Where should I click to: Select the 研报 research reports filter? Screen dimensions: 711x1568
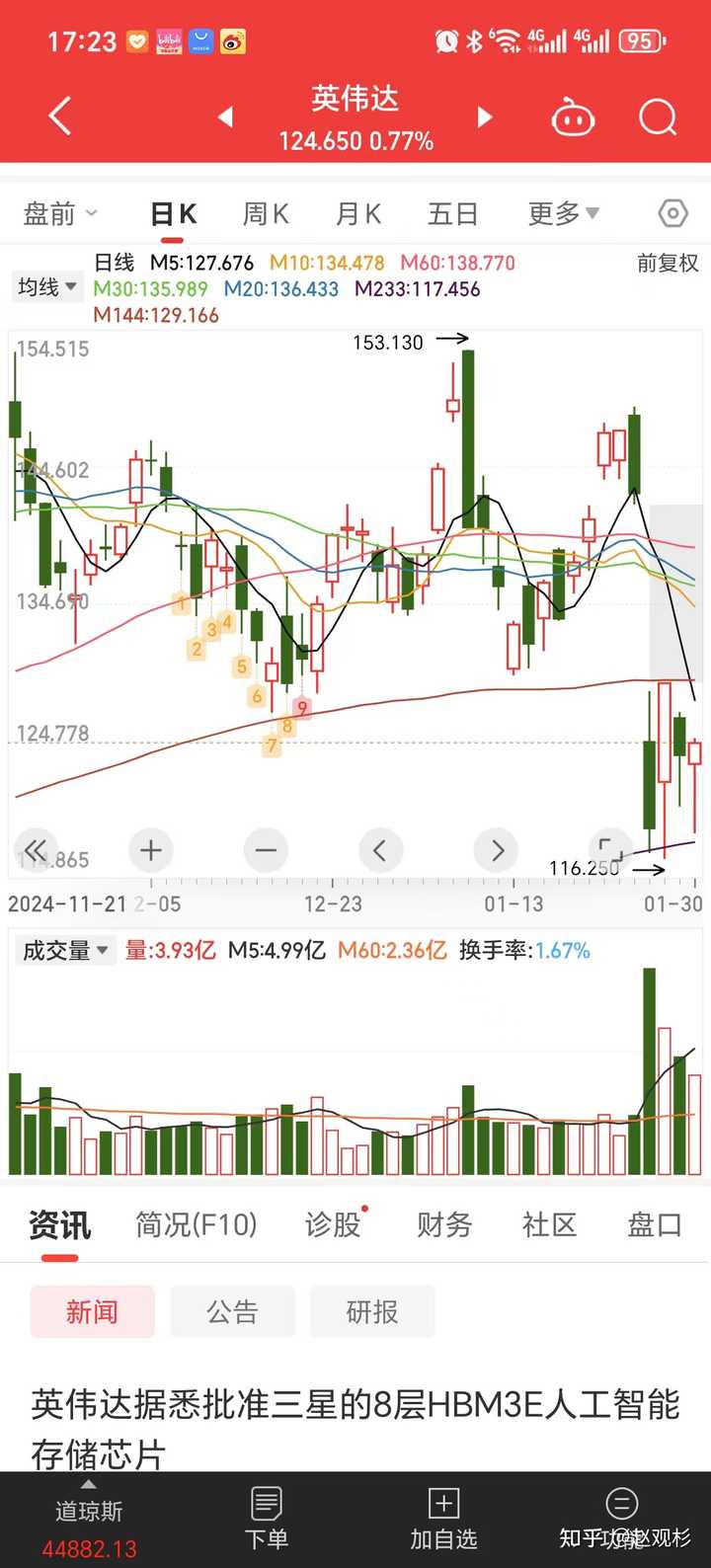click(372, 1310)
